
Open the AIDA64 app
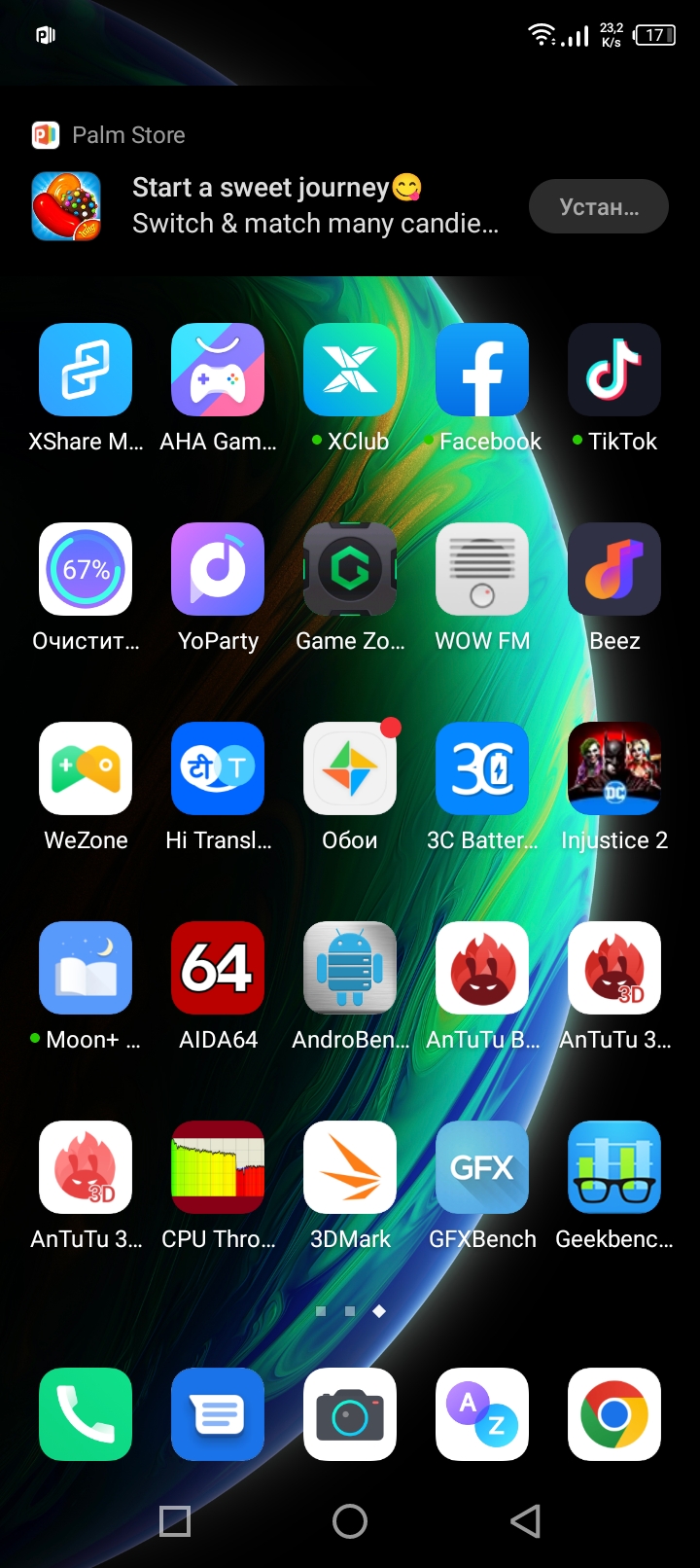coord(218,969)
